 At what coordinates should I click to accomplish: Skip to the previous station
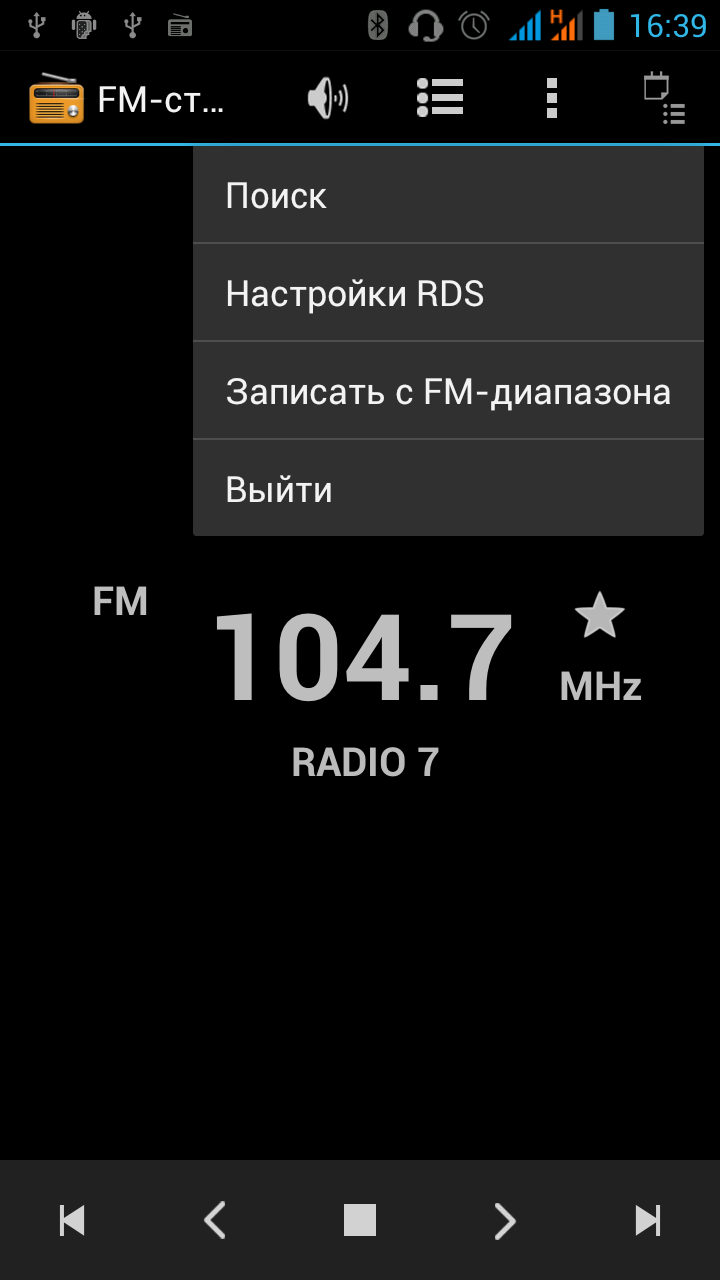(72, 1220)
